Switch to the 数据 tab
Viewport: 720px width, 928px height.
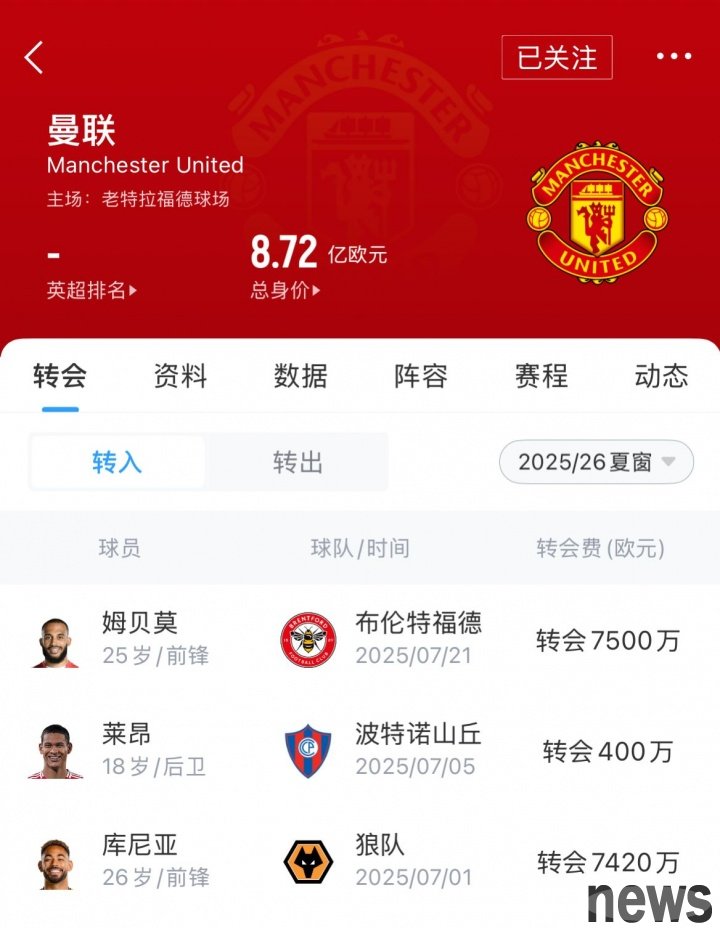pos(300,376)
